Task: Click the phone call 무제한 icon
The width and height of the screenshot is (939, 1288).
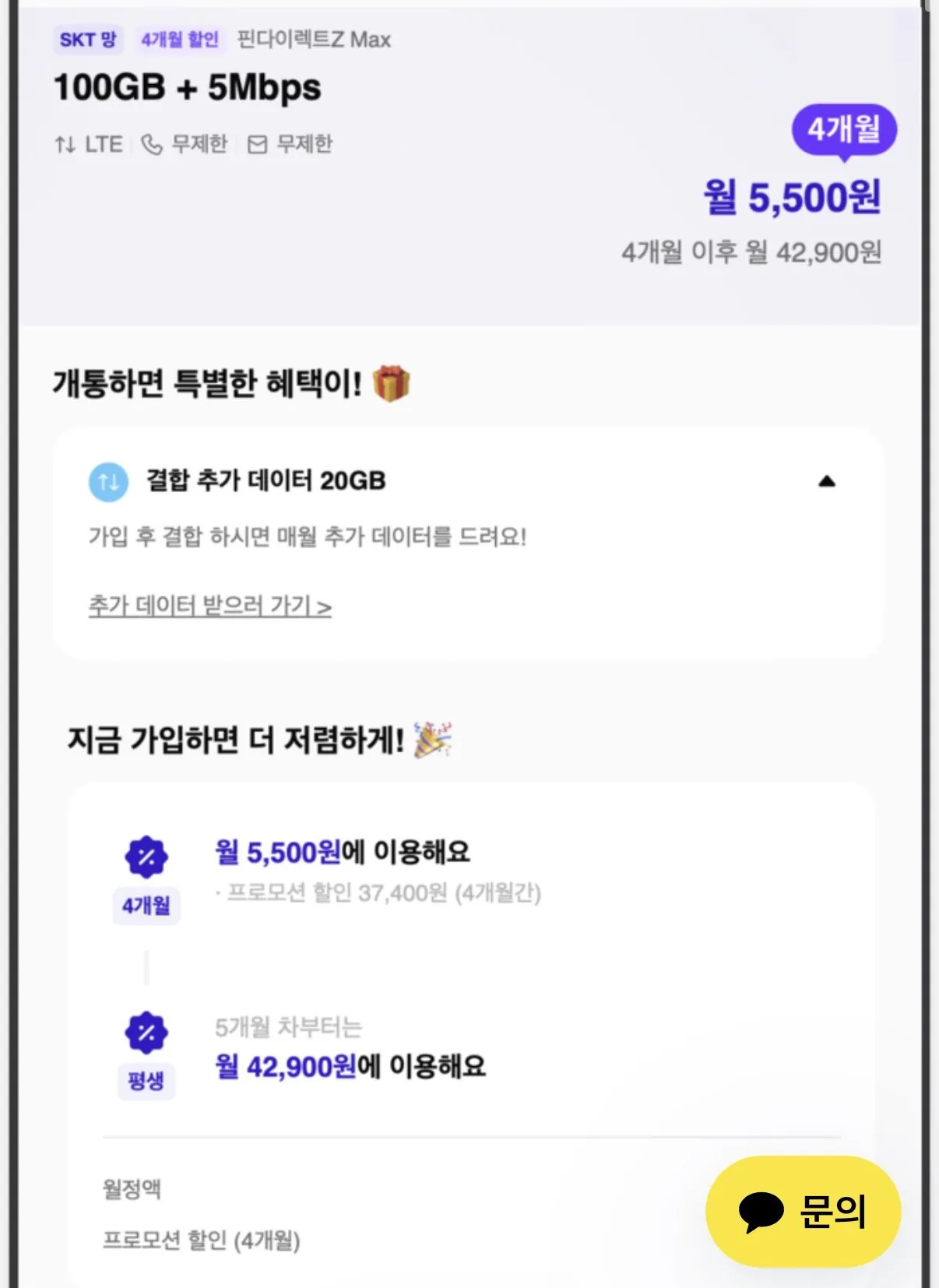Action: pos(153,143)
